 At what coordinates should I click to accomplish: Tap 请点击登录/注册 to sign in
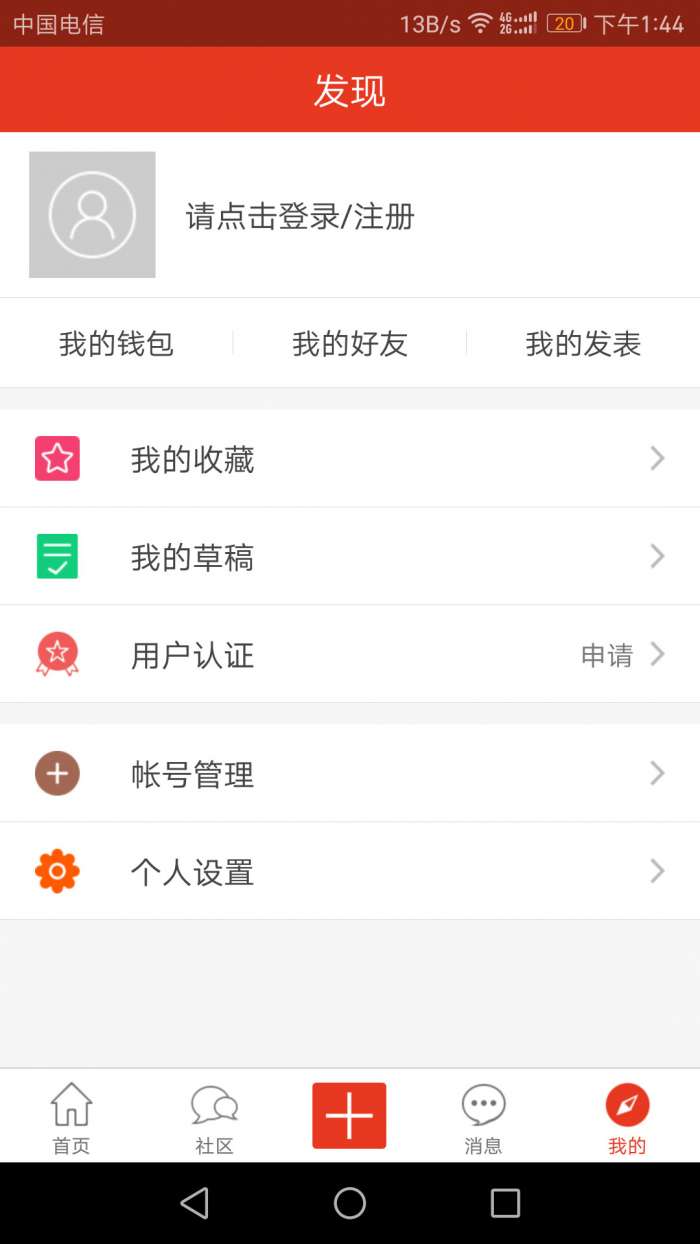[300, 217]
